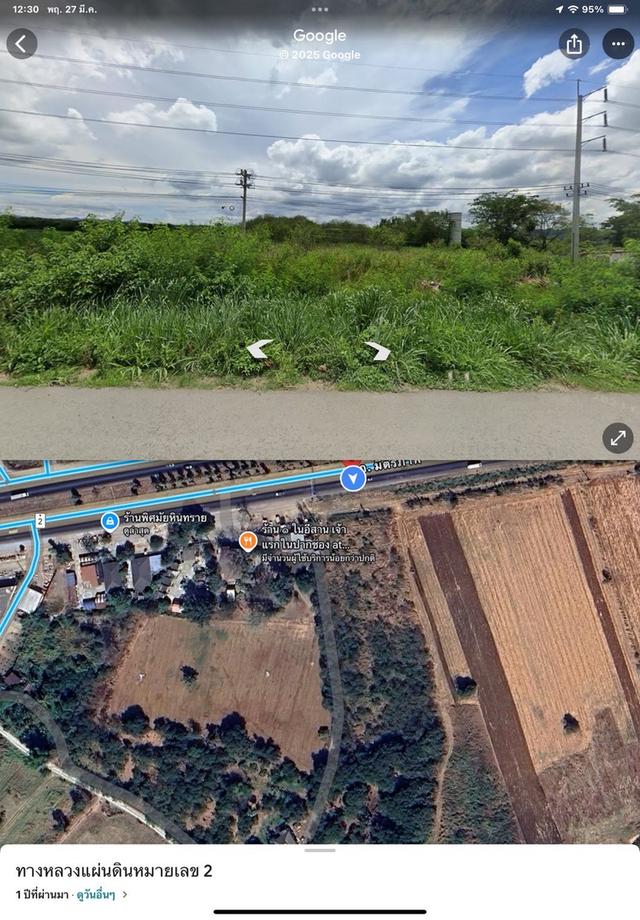Move right along the road

tap(377, 350)
